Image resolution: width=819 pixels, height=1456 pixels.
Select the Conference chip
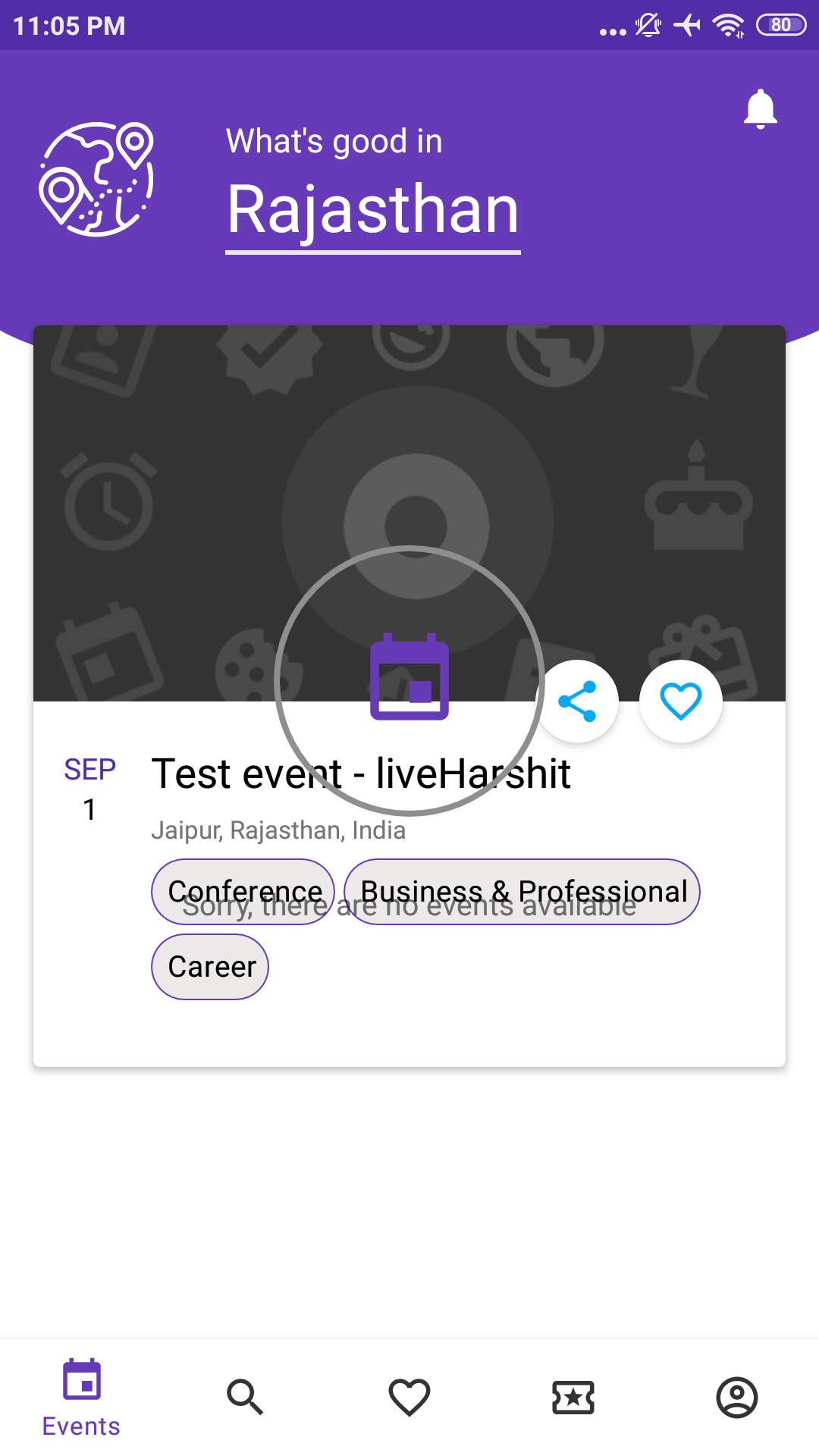tap(243, 891)
